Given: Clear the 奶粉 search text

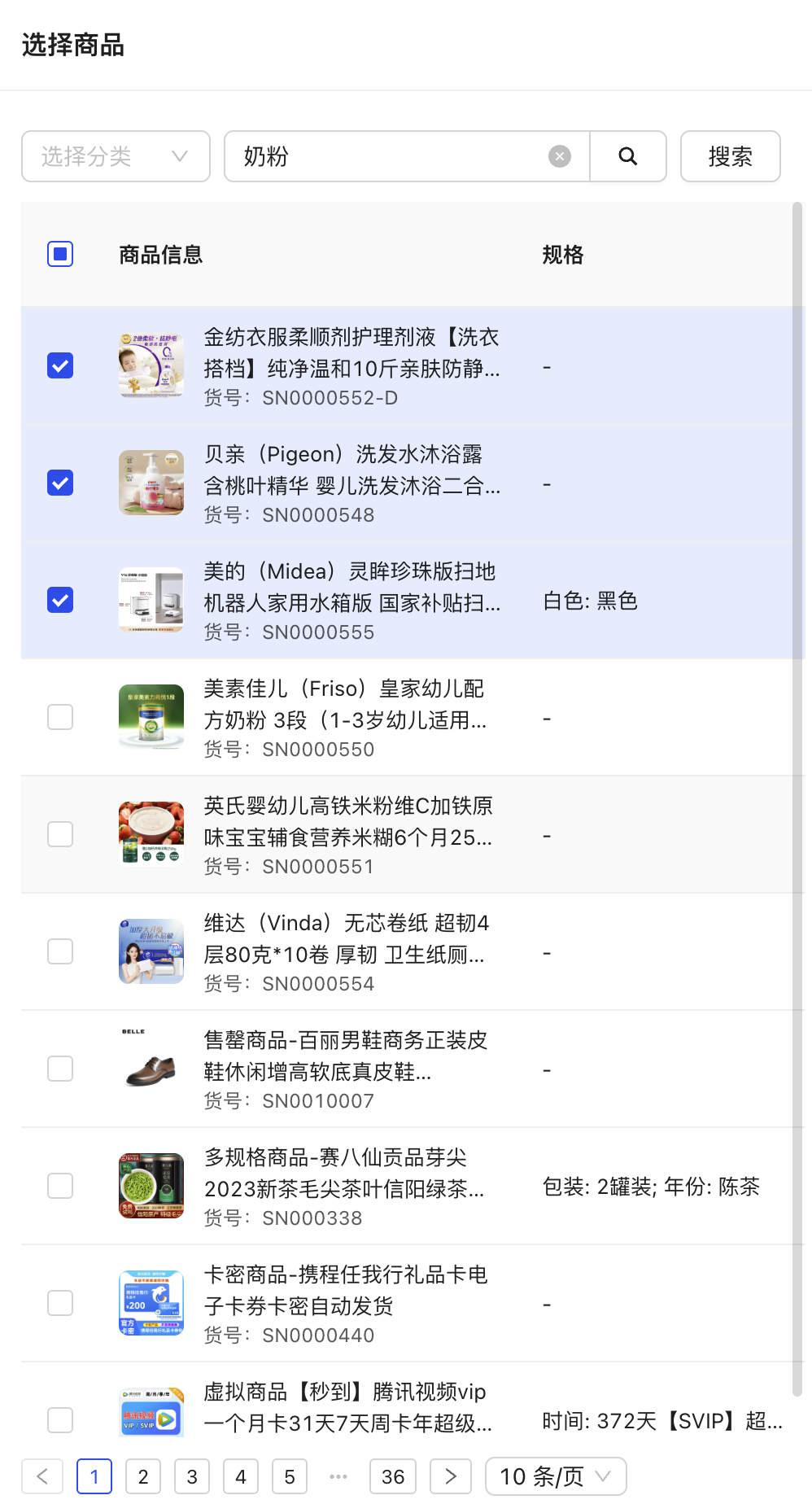Looking at the screenshot, I should click(560, 156).
